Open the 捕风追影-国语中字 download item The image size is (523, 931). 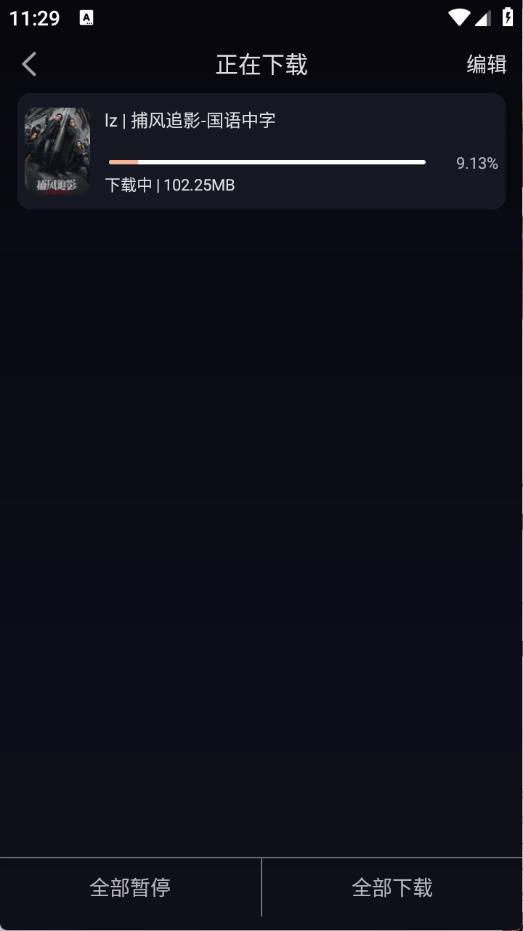tap(261, 151)
